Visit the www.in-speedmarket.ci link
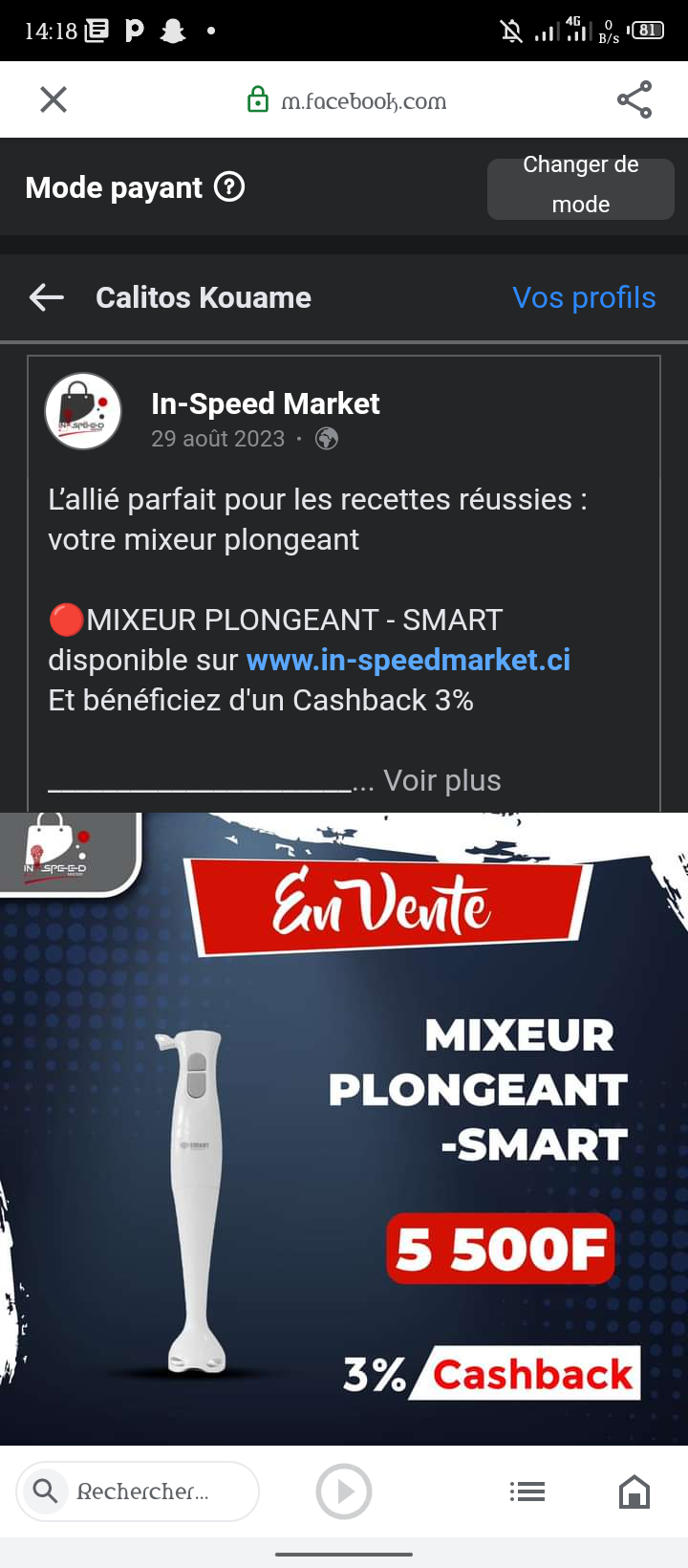Screen dimensions: 688x1568 click(408, 660)
